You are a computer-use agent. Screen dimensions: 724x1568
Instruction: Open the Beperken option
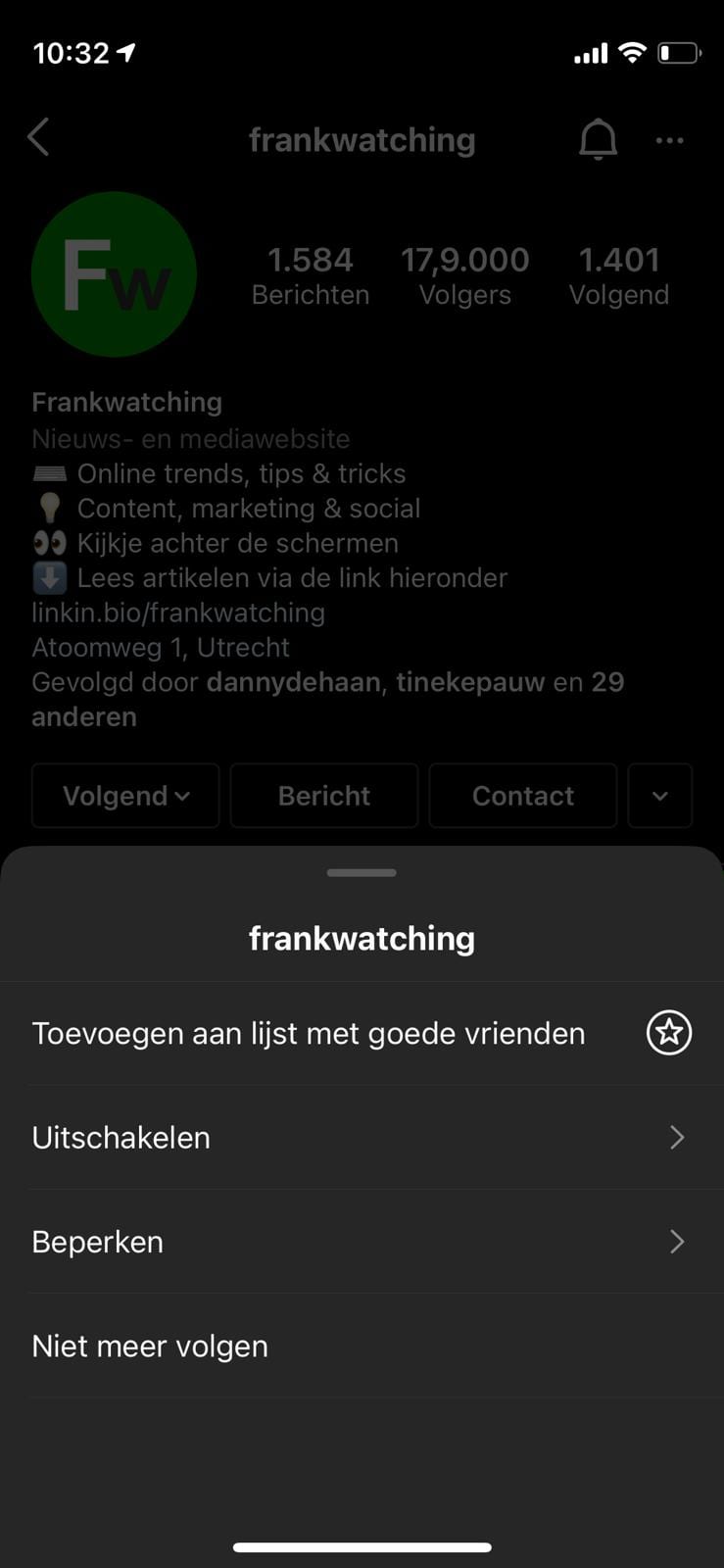pos(361,1242)
